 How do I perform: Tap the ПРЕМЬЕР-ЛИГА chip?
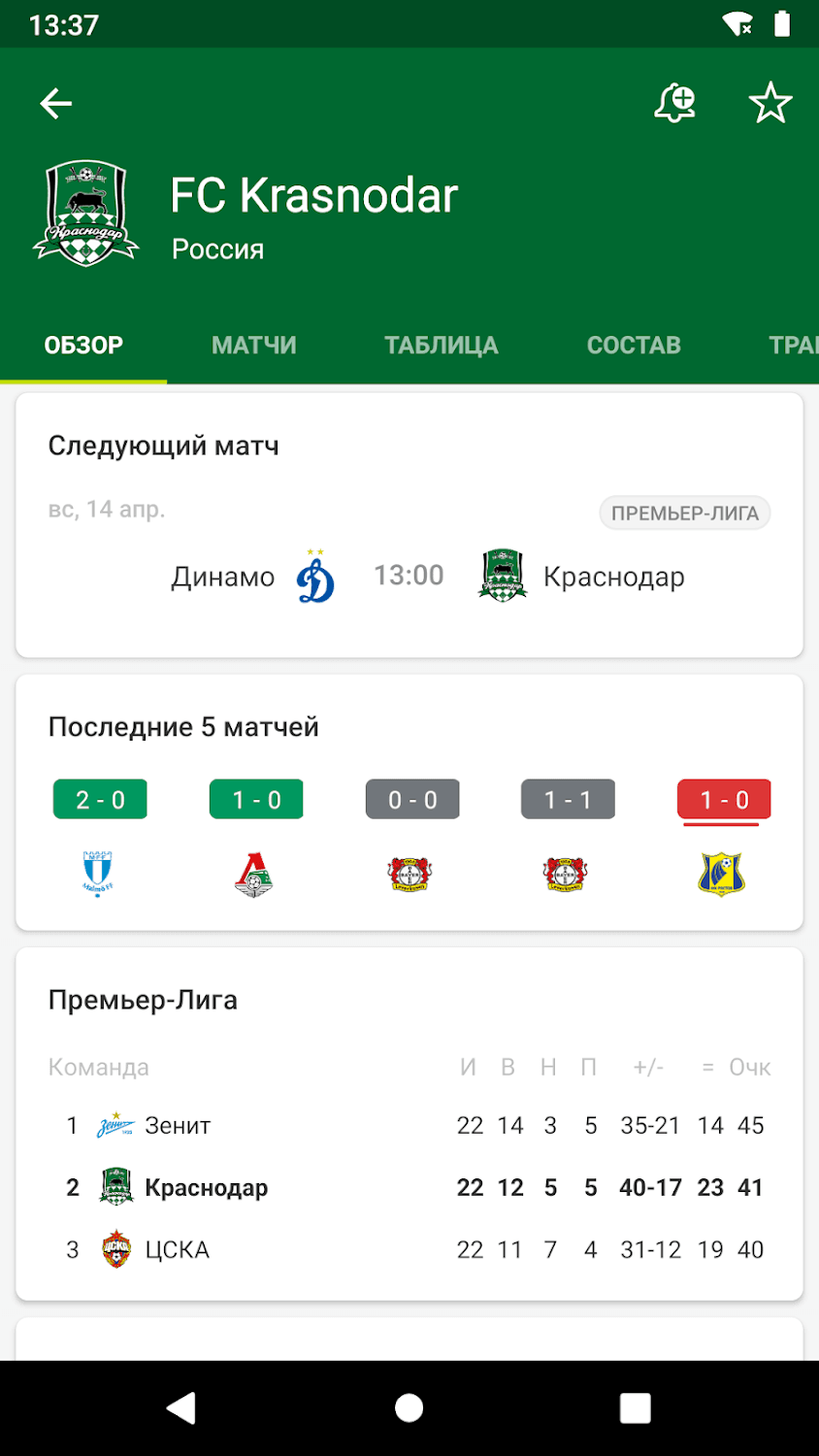[684, 513]
